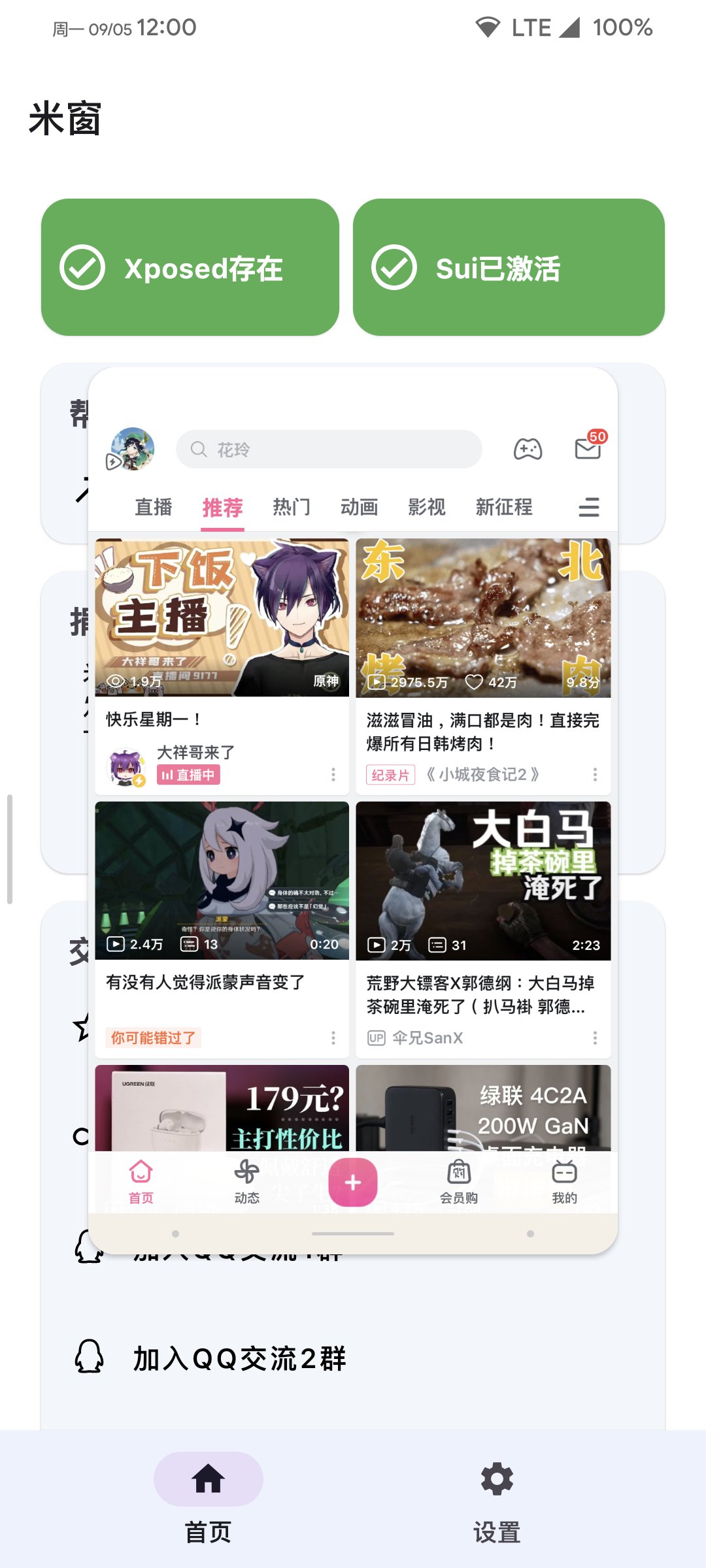This screenshot has width=706, height=1568.
Task: Open the channel list hamburger menu
Action: click(x=588, y=507)
